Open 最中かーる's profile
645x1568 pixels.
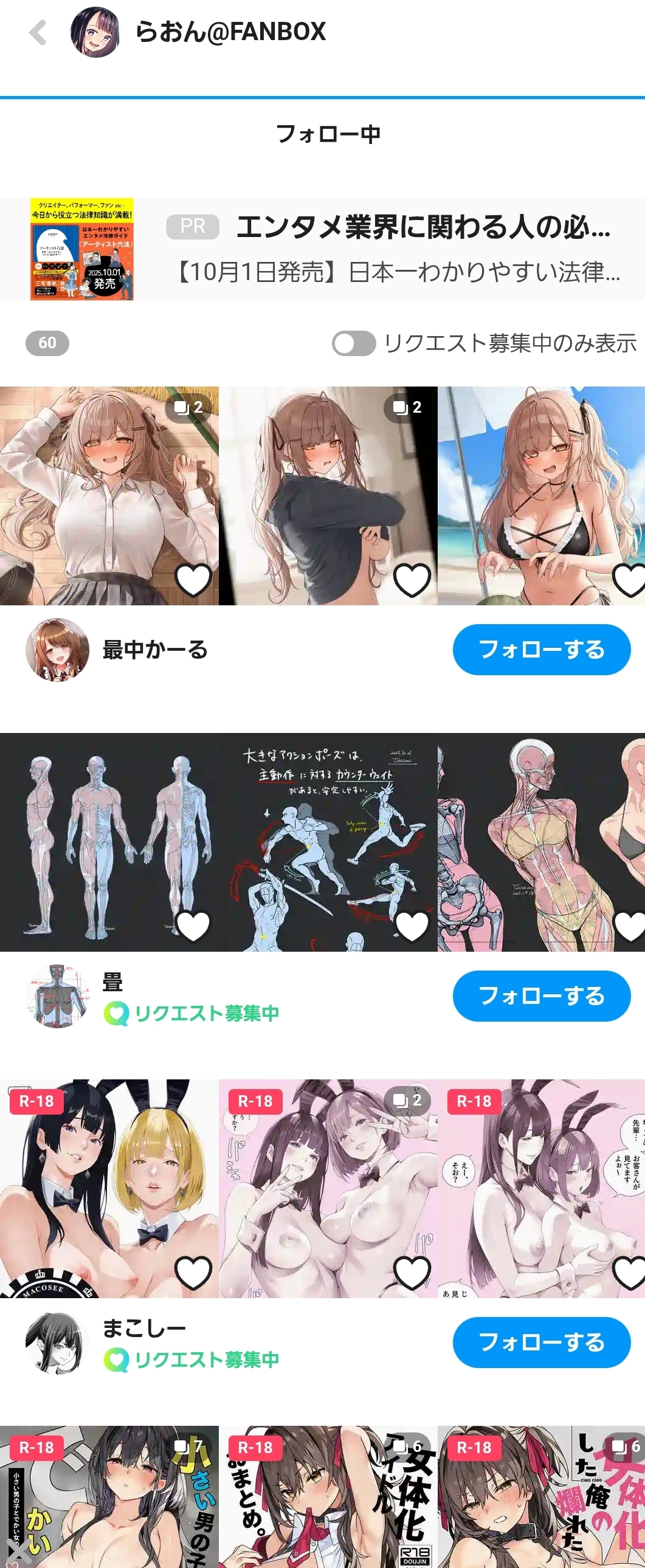tap(154, 650)
